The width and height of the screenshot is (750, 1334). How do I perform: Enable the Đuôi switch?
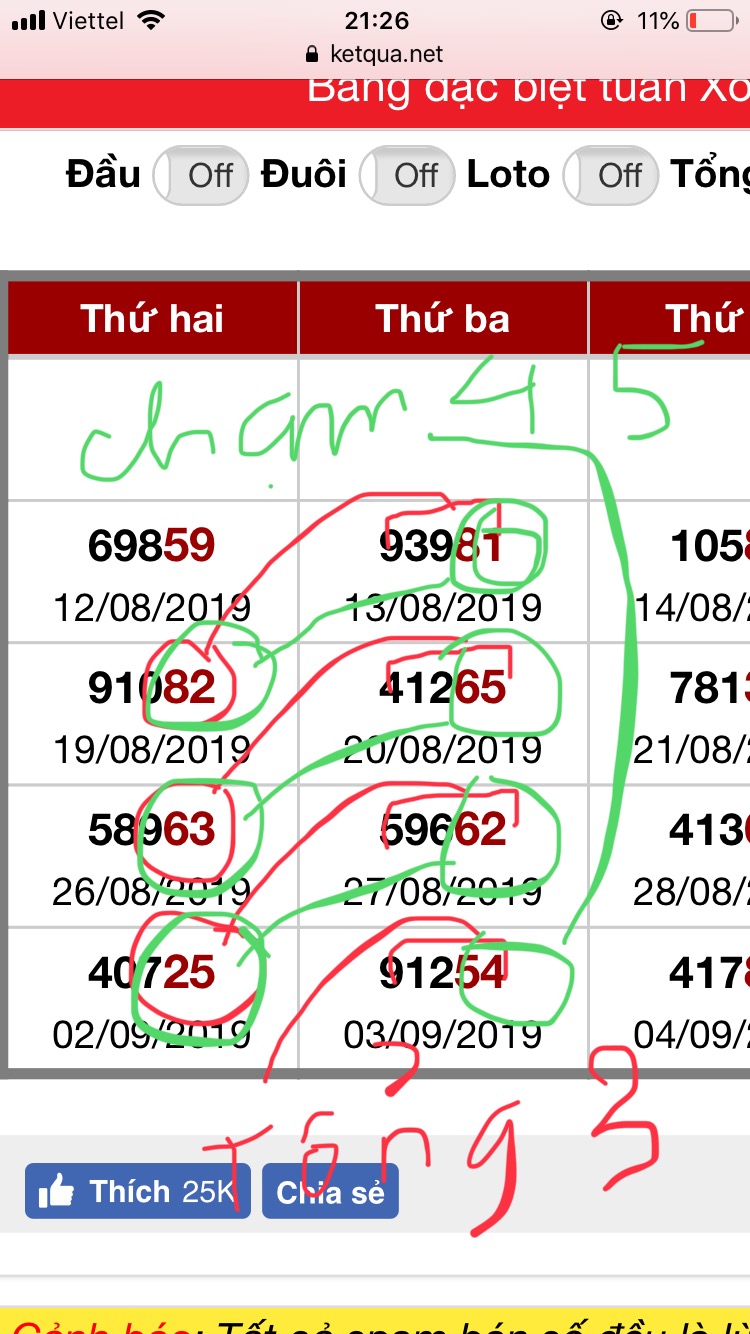coord(406,176)
